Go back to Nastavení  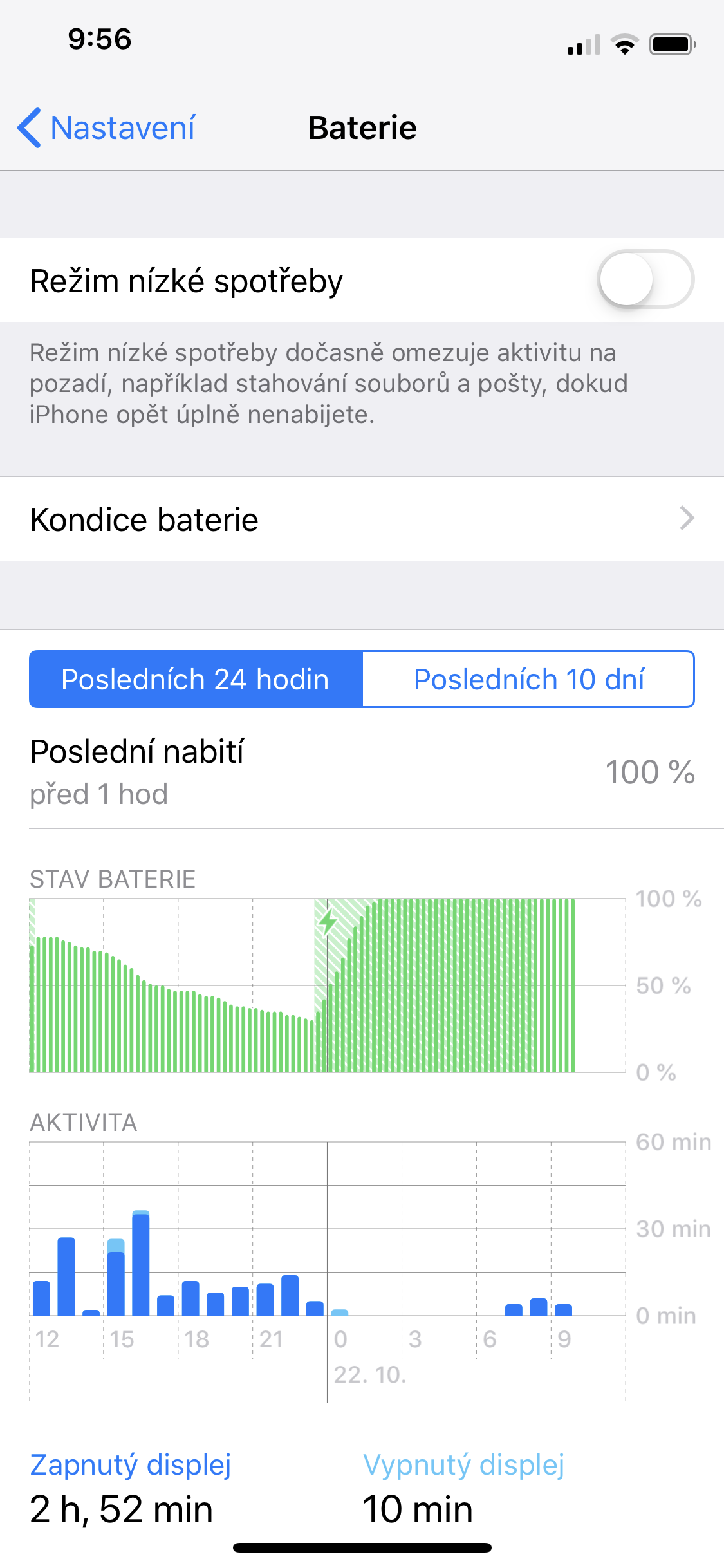[106, 127]
